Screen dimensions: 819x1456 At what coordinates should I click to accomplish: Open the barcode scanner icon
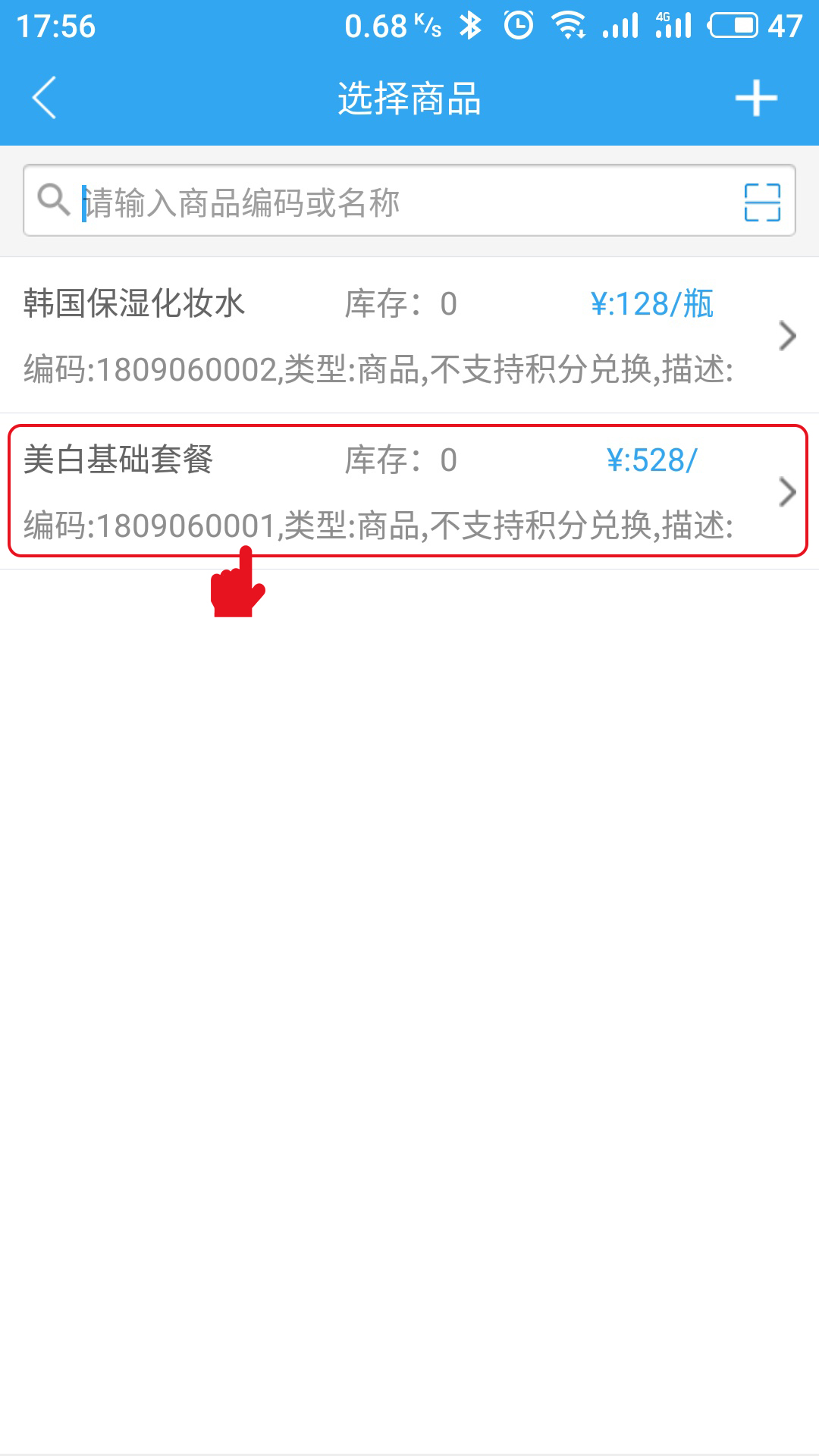tap(762, 202)
